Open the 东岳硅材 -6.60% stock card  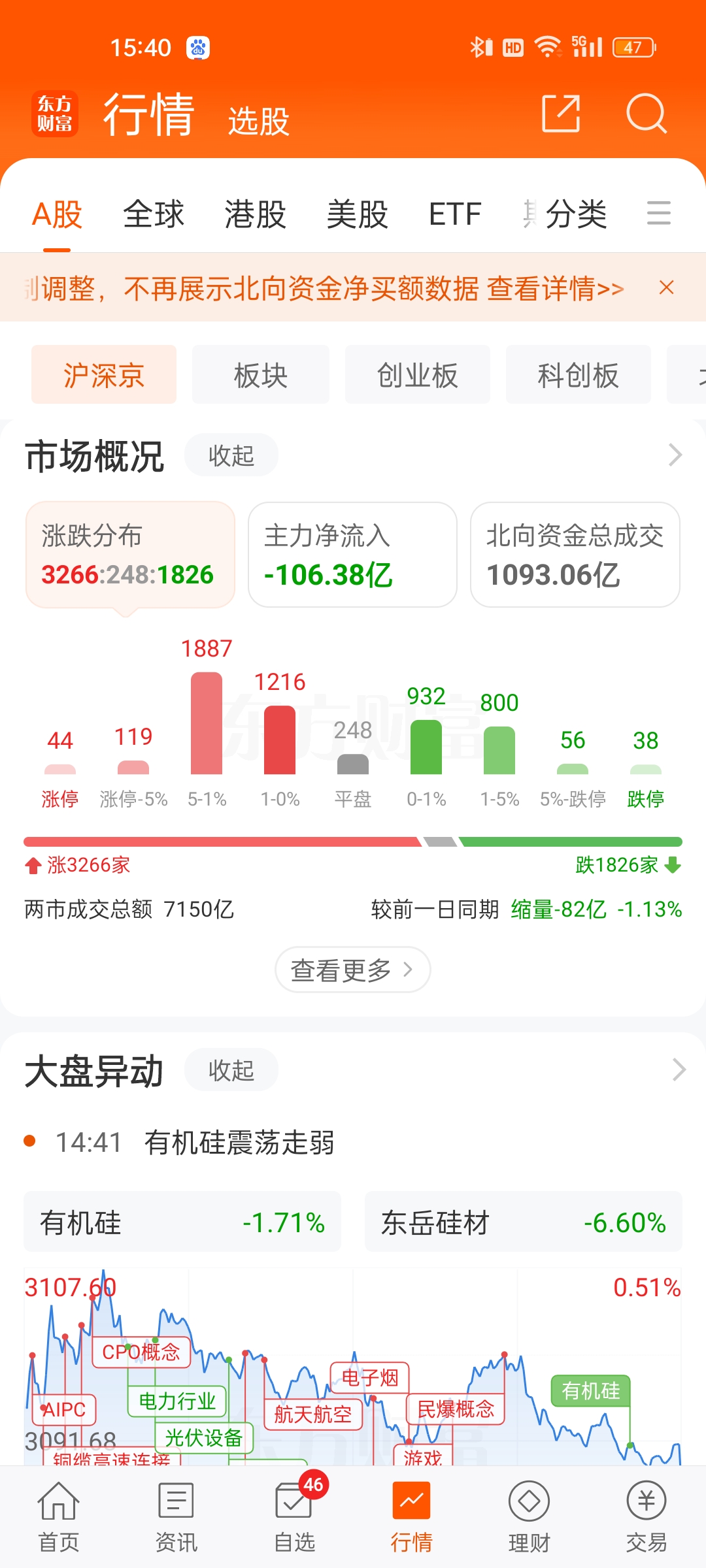522,1222
